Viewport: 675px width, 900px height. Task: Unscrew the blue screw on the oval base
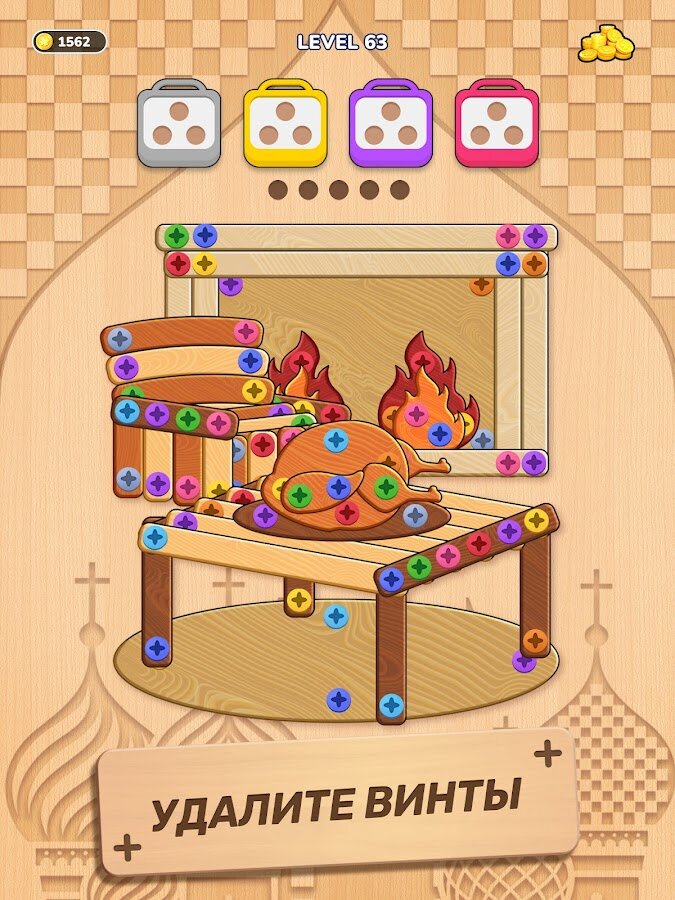tap(339, 700)
